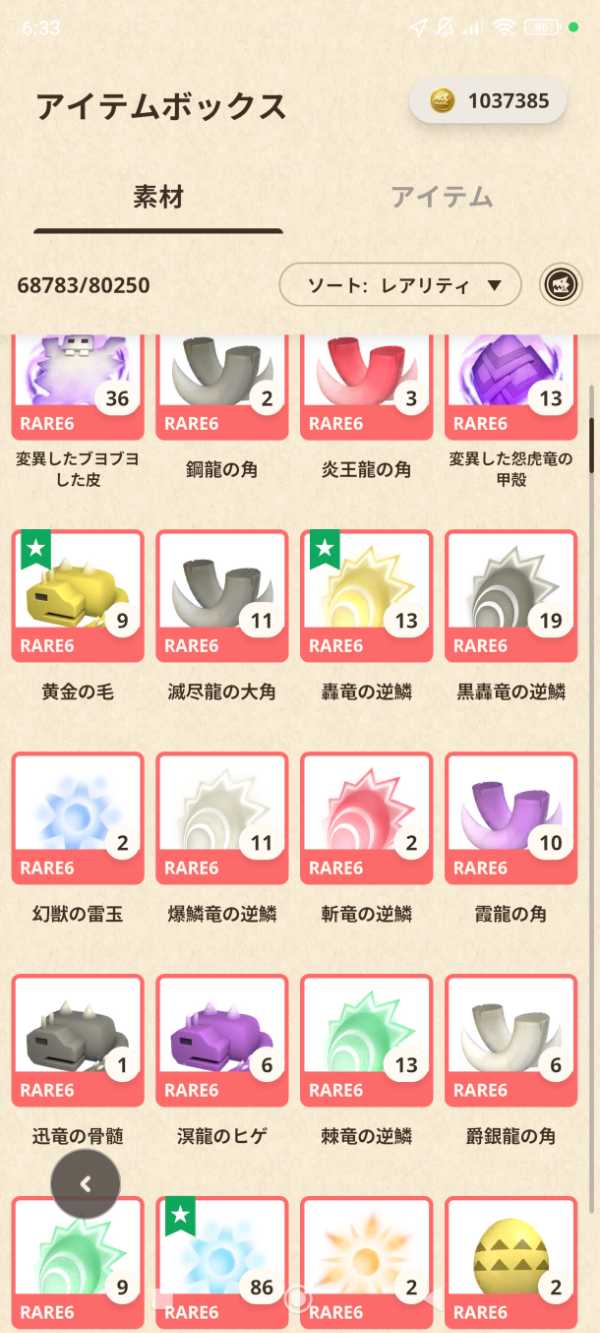The width and height of the screenshot is (600, 1333).
Task: Select 斬竜の逆鱗 material
Action: [366, 818]
